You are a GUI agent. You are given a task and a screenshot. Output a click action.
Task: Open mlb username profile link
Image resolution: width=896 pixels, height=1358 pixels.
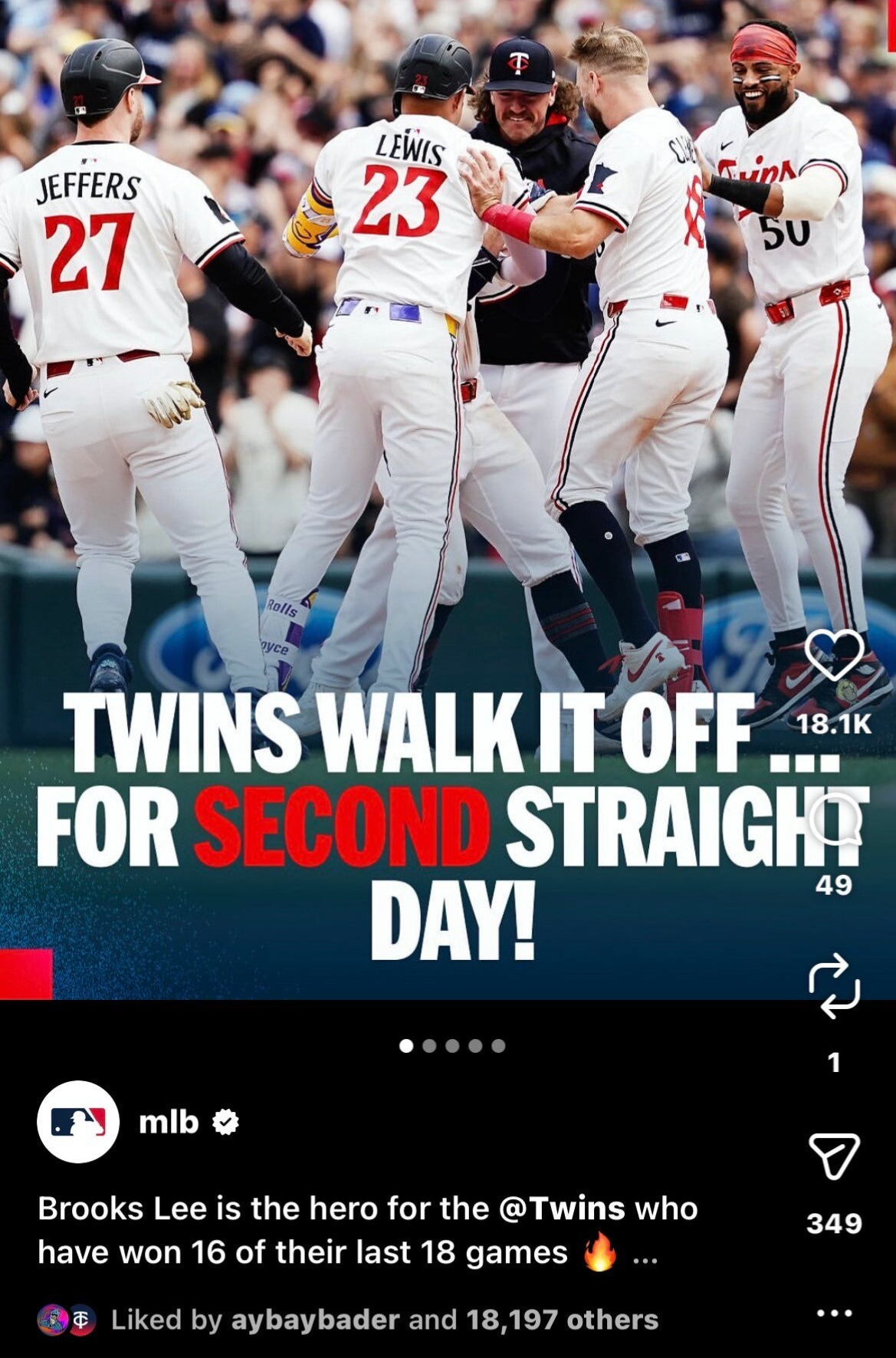tap(169, 1122)
